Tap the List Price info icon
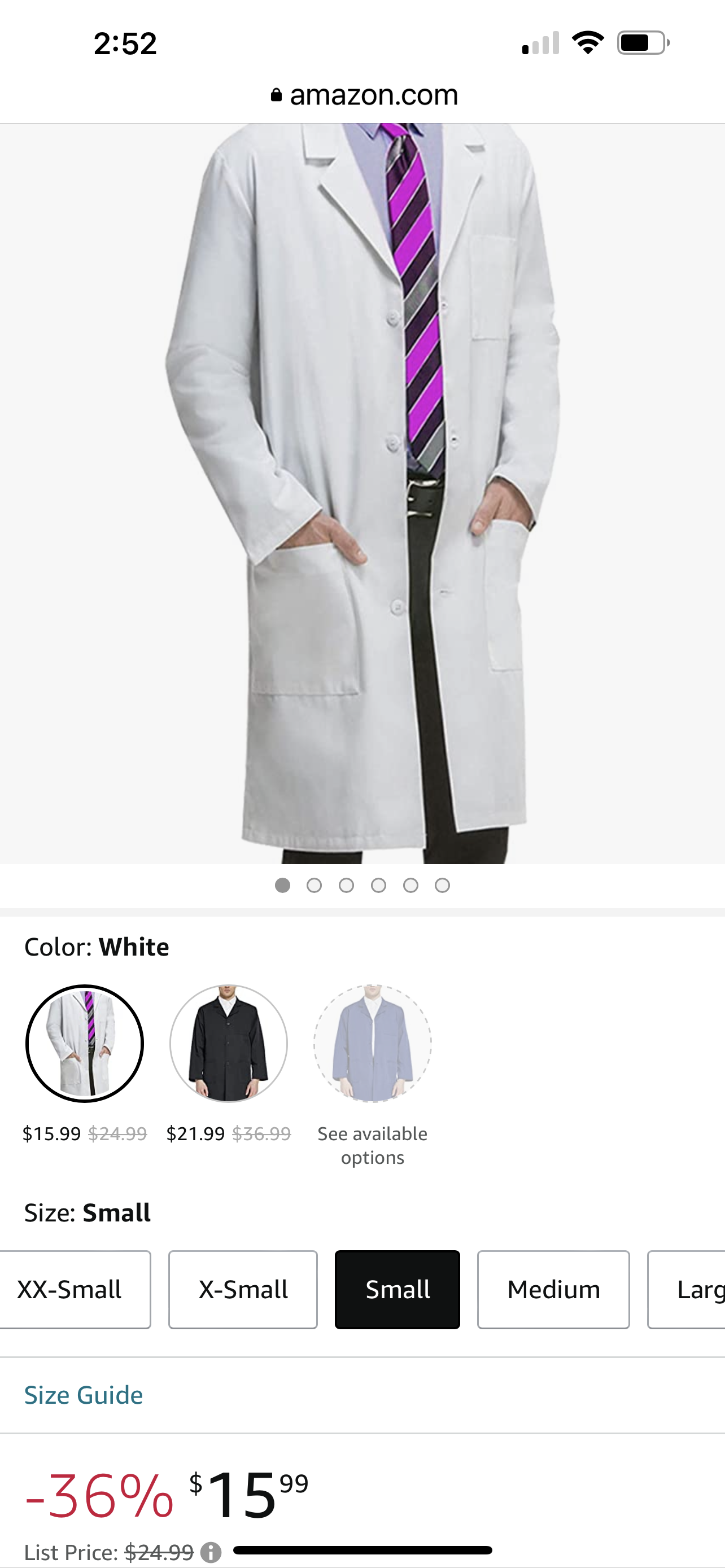This screenshot has height=1568, width=725. coord(211,1552)
